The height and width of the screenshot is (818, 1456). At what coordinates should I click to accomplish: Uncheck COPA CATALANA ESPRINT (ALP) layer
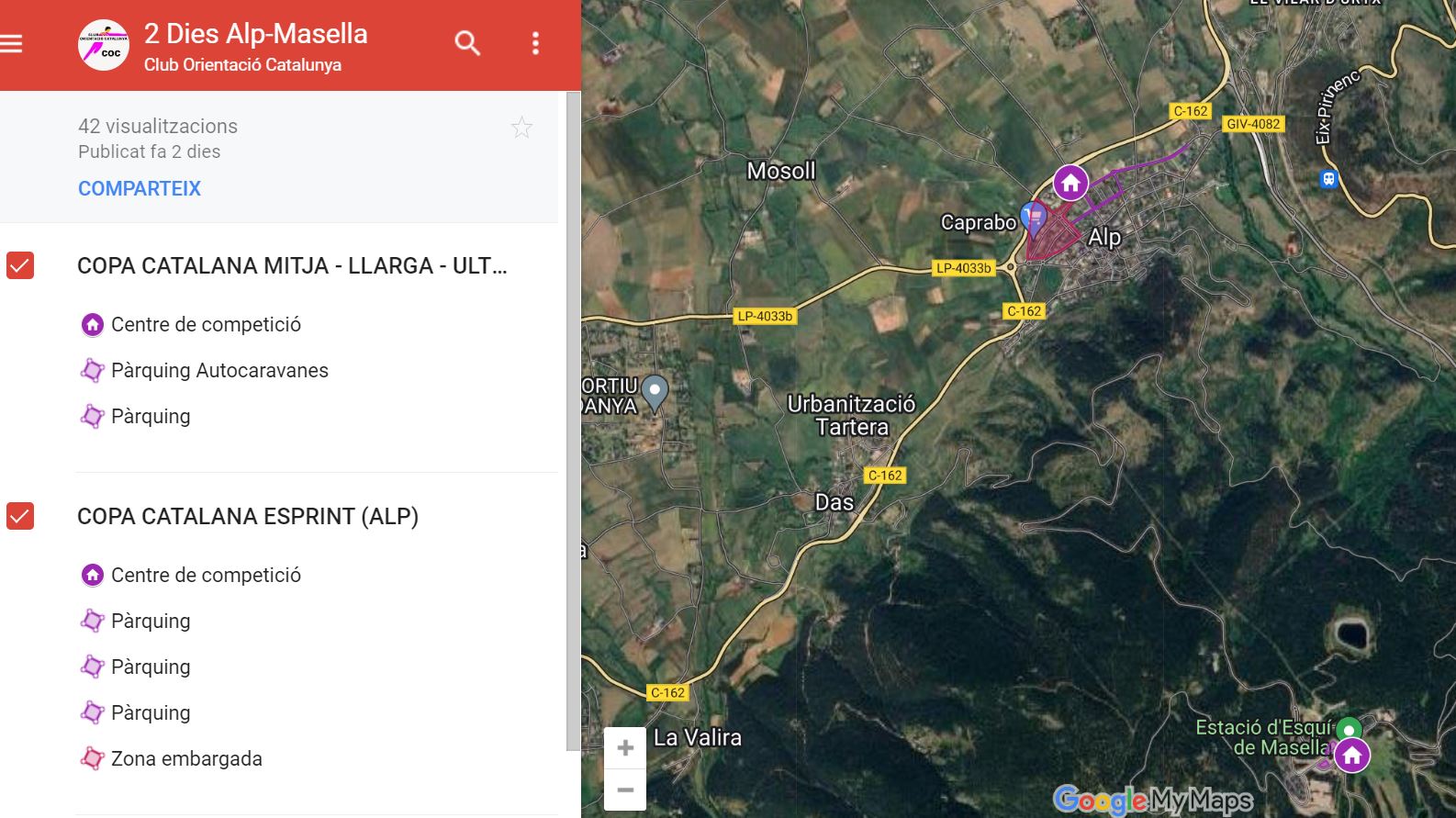click(20, 516)
